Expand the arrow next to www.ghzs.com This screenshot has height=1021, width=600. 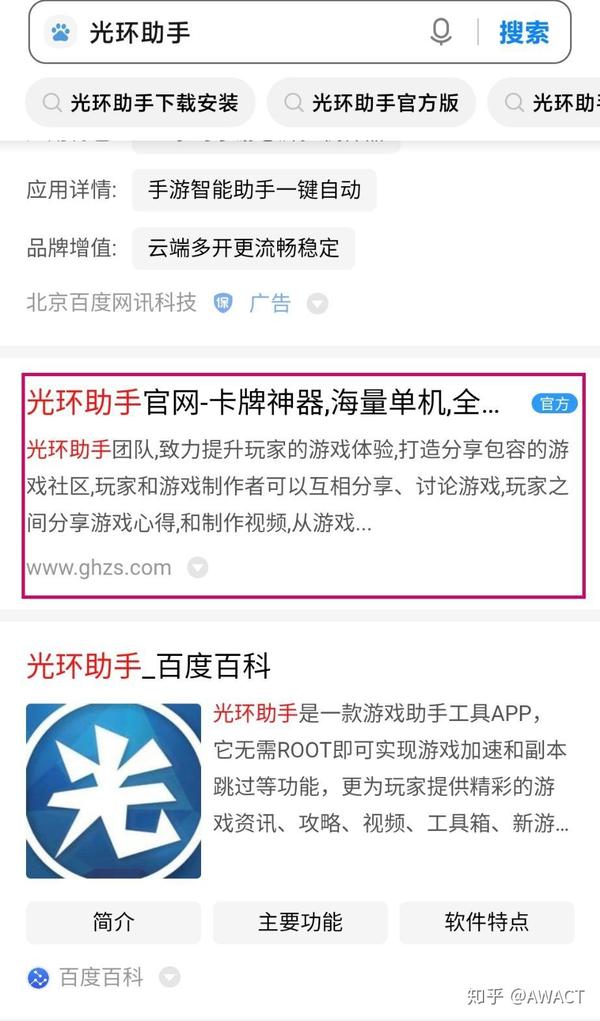coord(198,568)
